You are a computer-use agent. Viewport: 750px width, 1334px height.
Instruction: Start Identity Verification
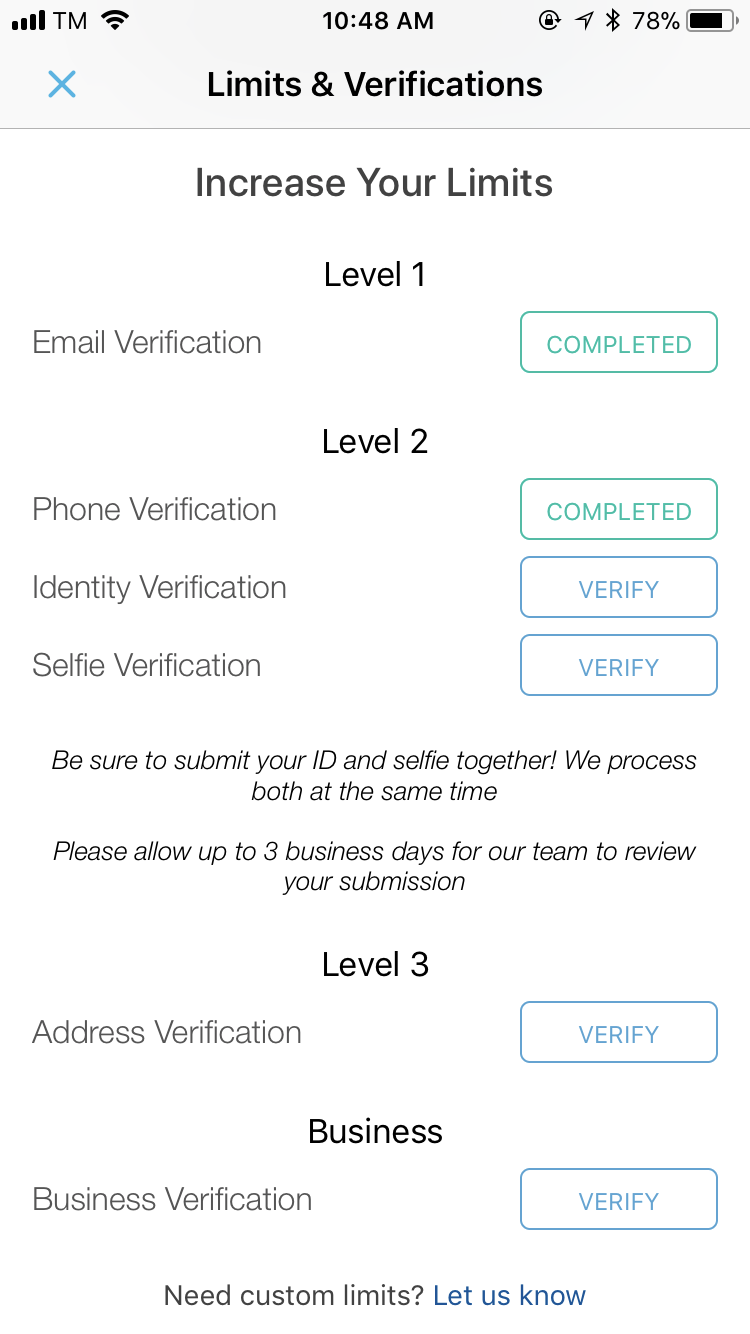click(x=618, y=588)
